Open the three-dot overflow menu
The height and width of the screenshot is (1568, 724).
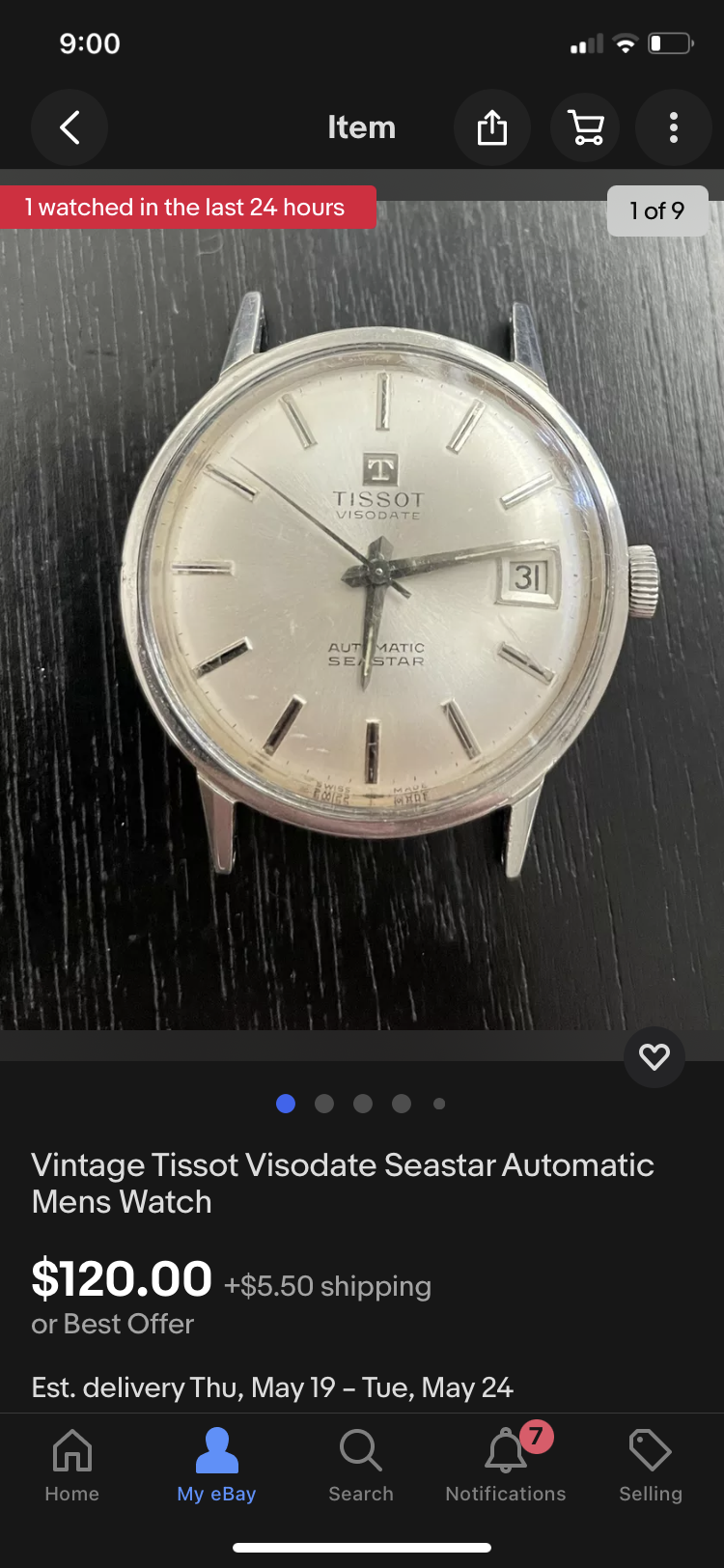coord(674,127)
